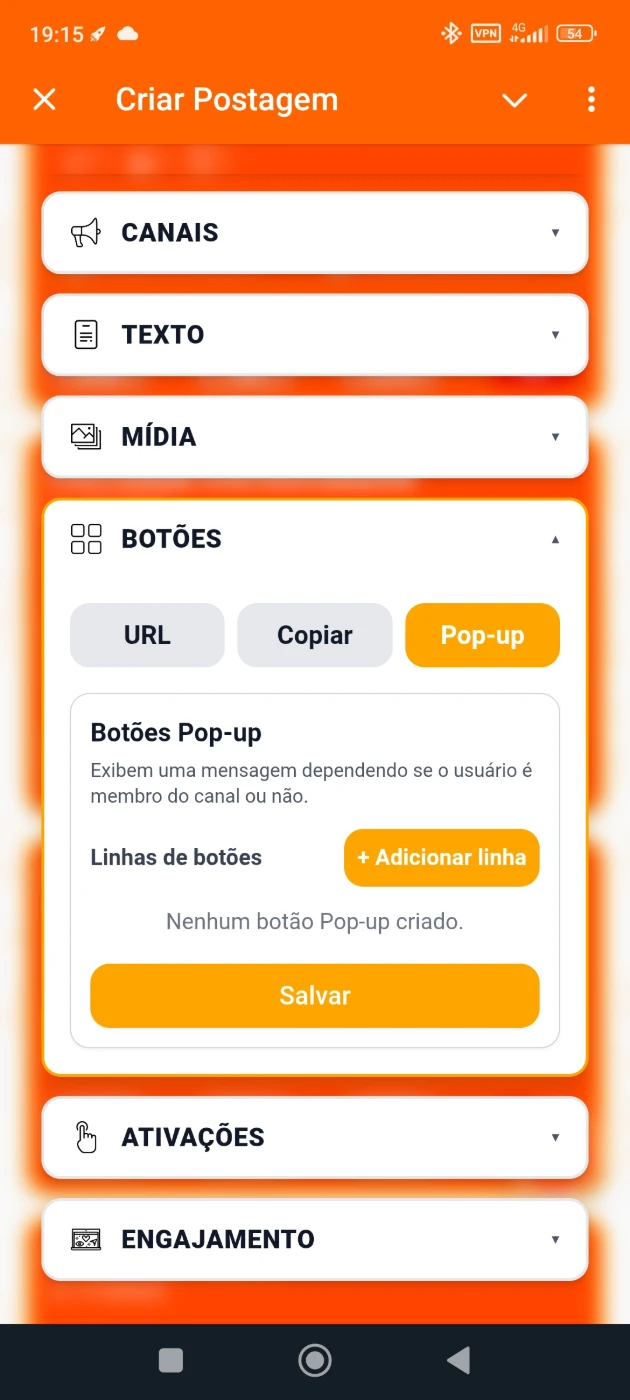Expand the CANAIS section
630x1400 pixels.
[x=314, y=233]
